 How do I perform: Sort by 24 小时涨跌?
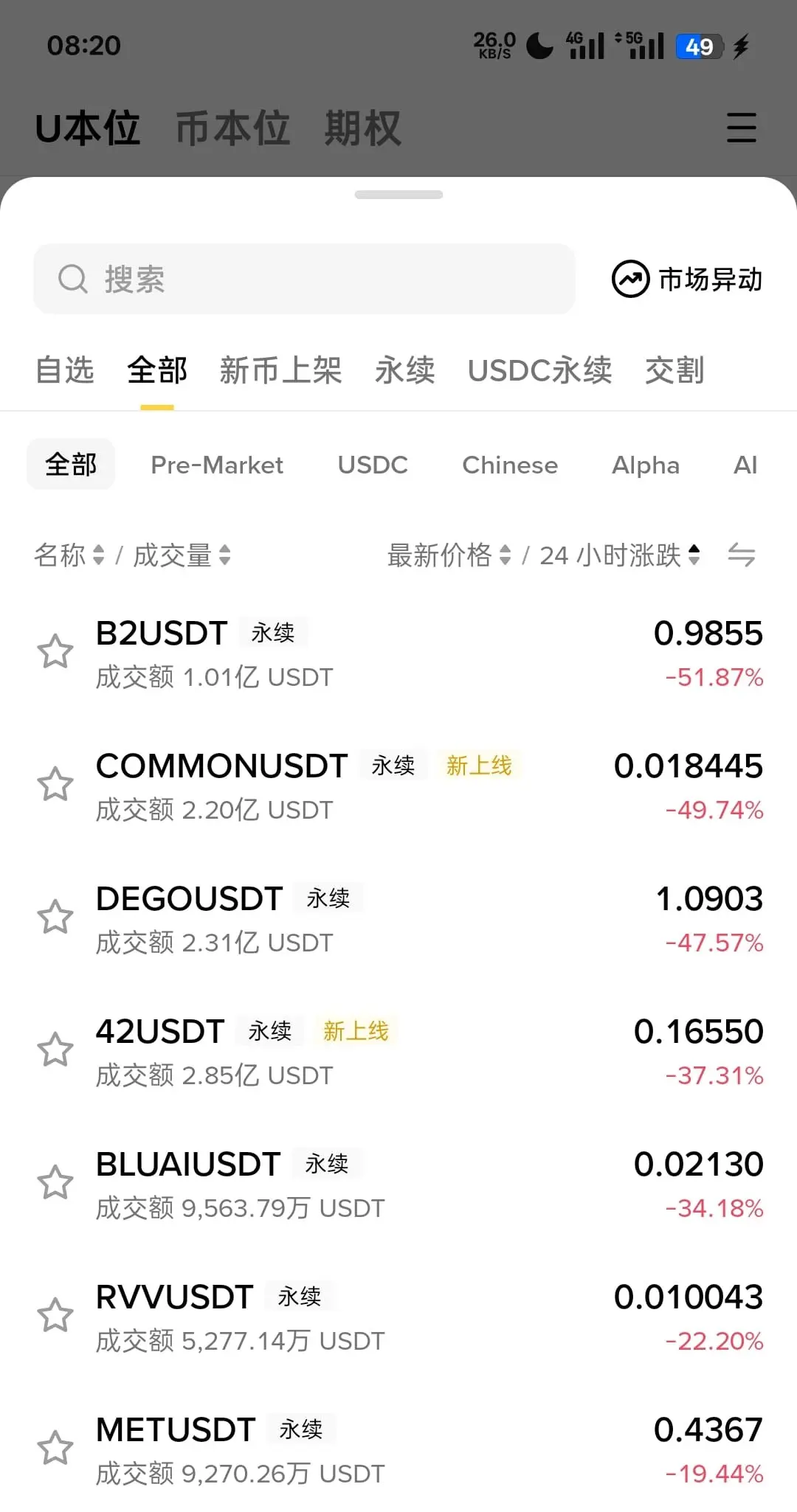[x=620, y=555]
